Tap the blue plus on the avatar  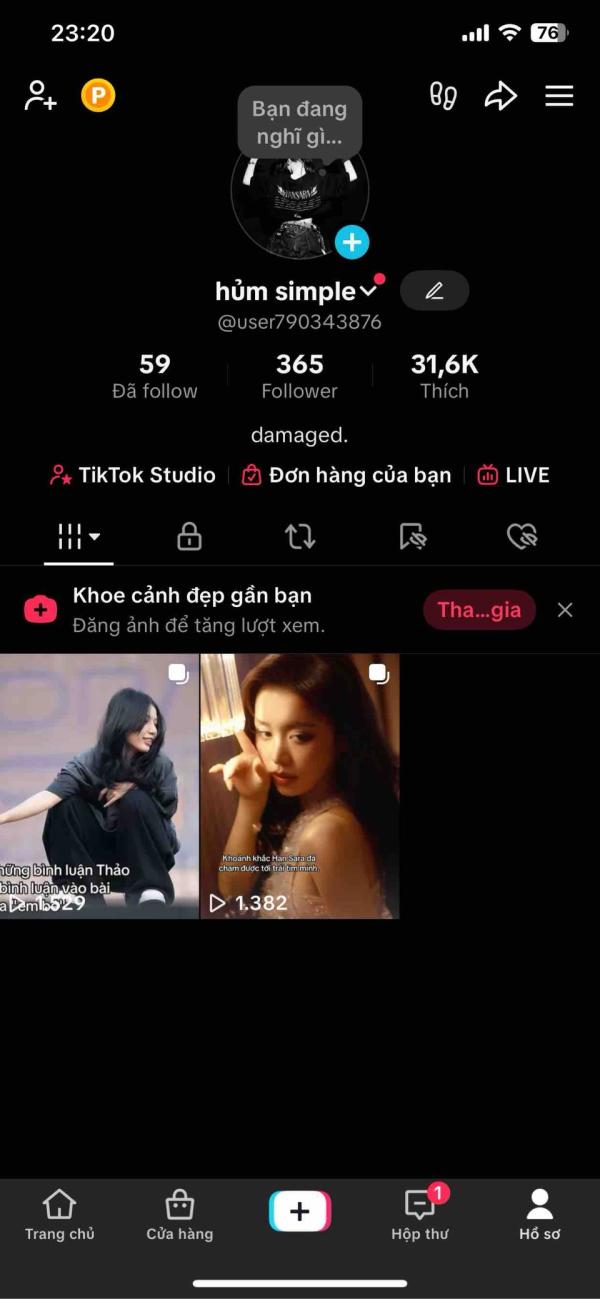351,242
